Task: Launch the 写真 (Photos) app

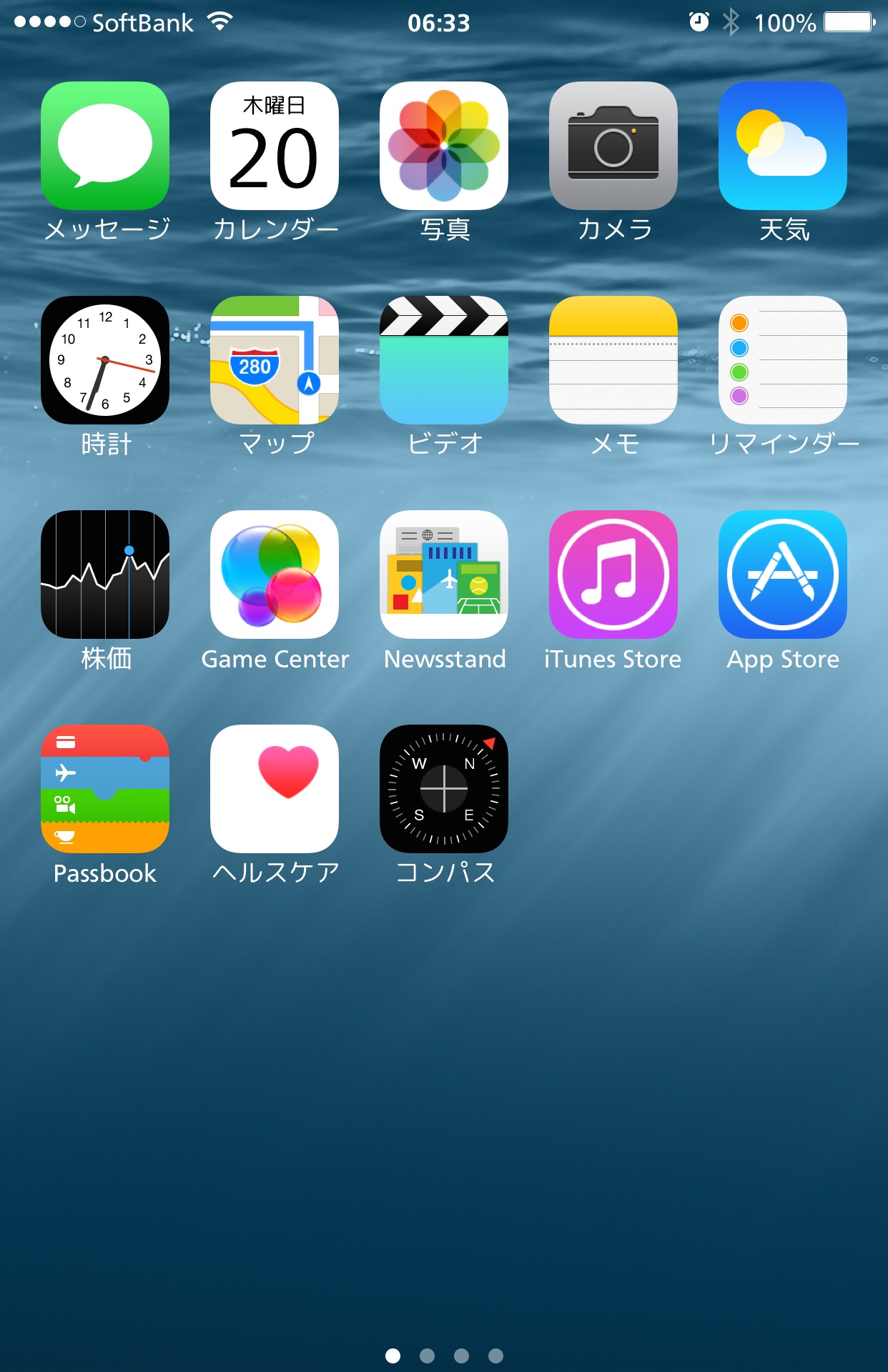Action: pyautogui.click(x=444, y=146)
